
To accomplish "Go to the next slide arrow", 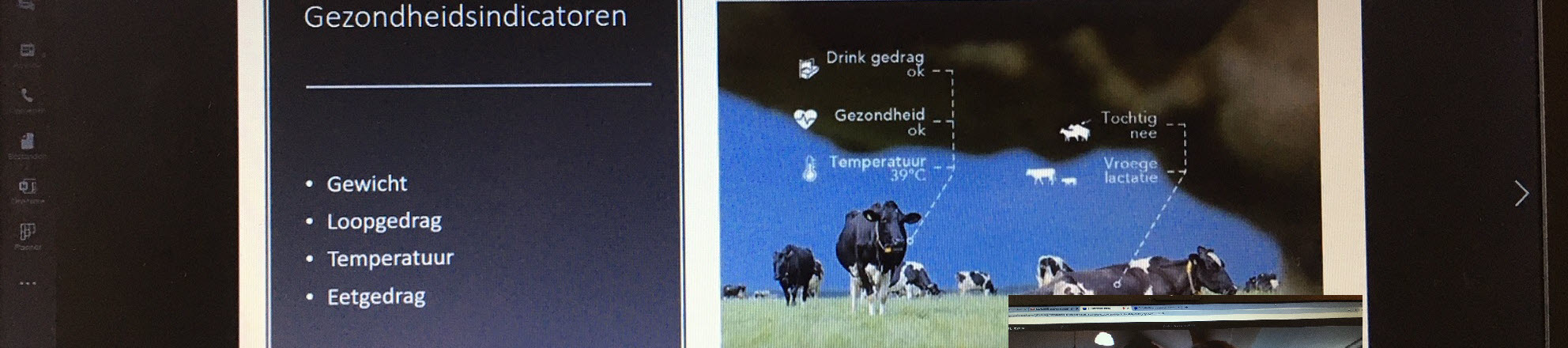I will pos(1521,194).
